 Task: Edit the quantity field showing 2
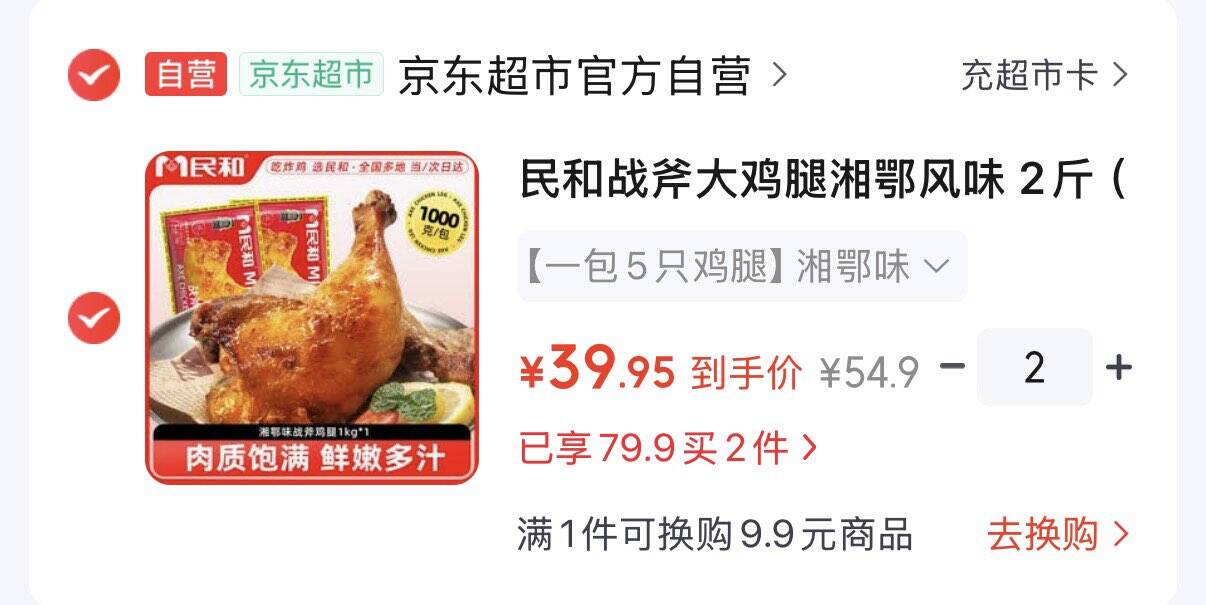(x=1035, y=367)
